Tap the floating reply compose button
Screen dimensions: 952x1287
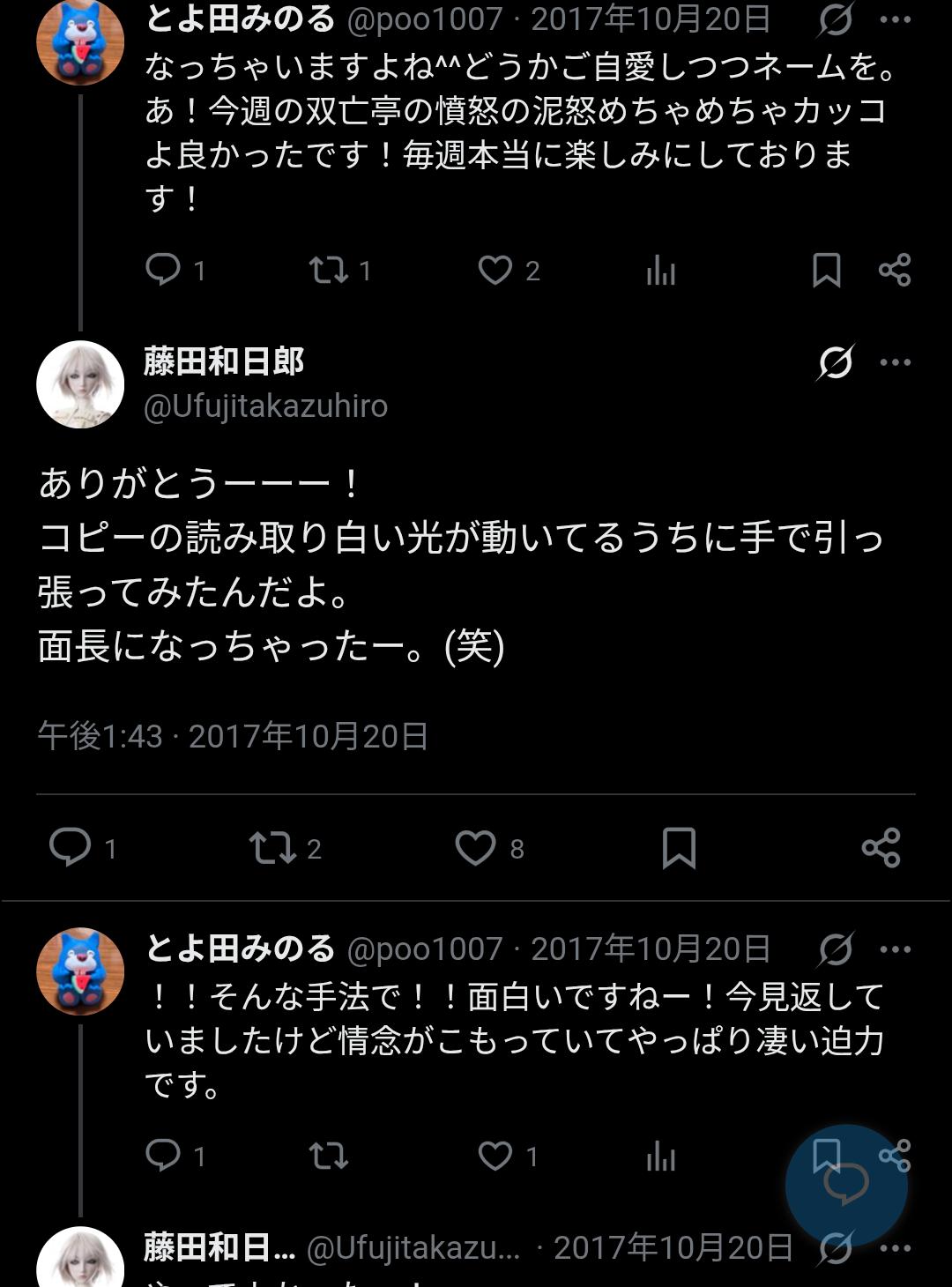[x=846, y=1185]
